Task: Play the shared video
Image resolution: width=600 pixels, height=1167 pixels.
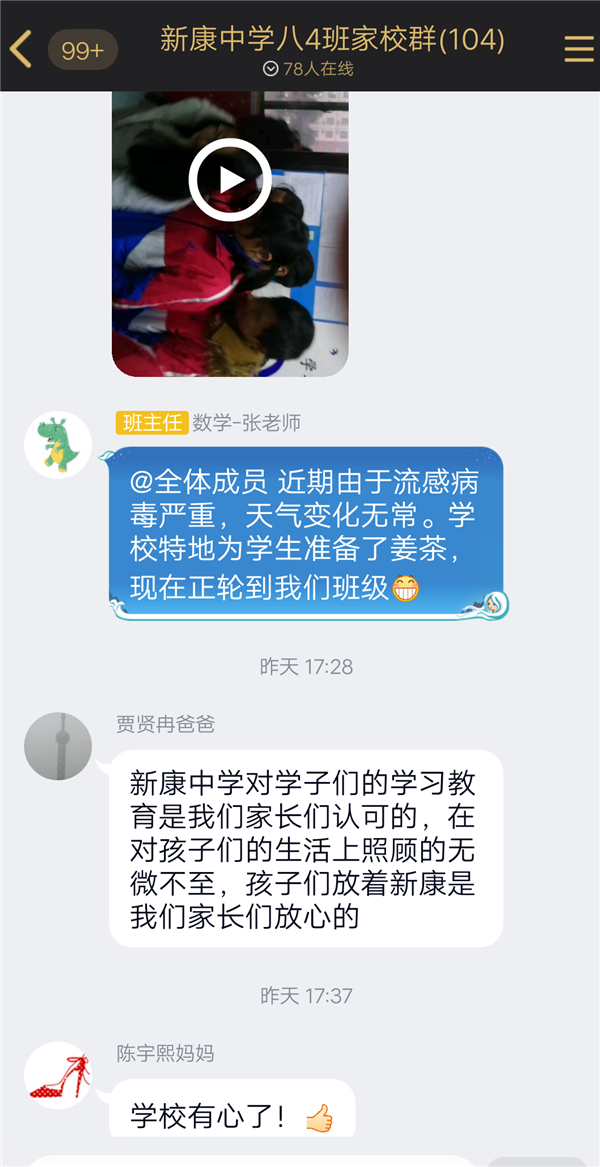Action: click(230, 180)
